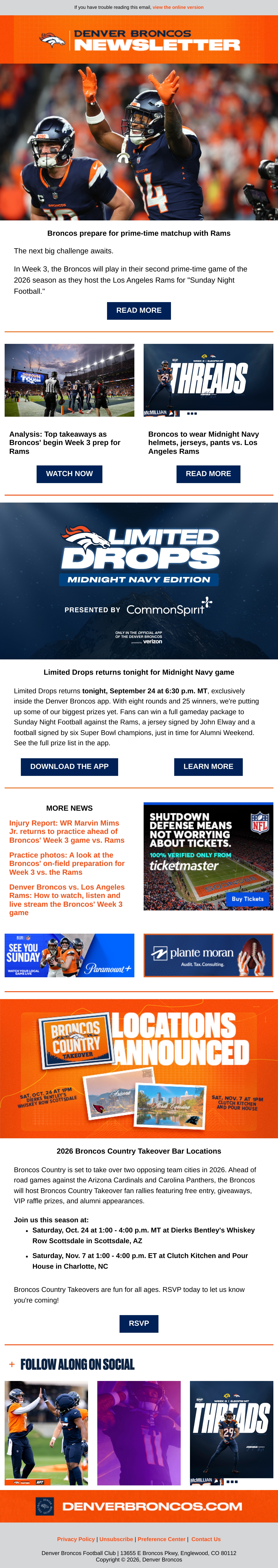The height and width of the screenshot is (1568, 278).
Task: Tap READ MORE for the Midnight Navy uniforms story
Action: (208, 474)
